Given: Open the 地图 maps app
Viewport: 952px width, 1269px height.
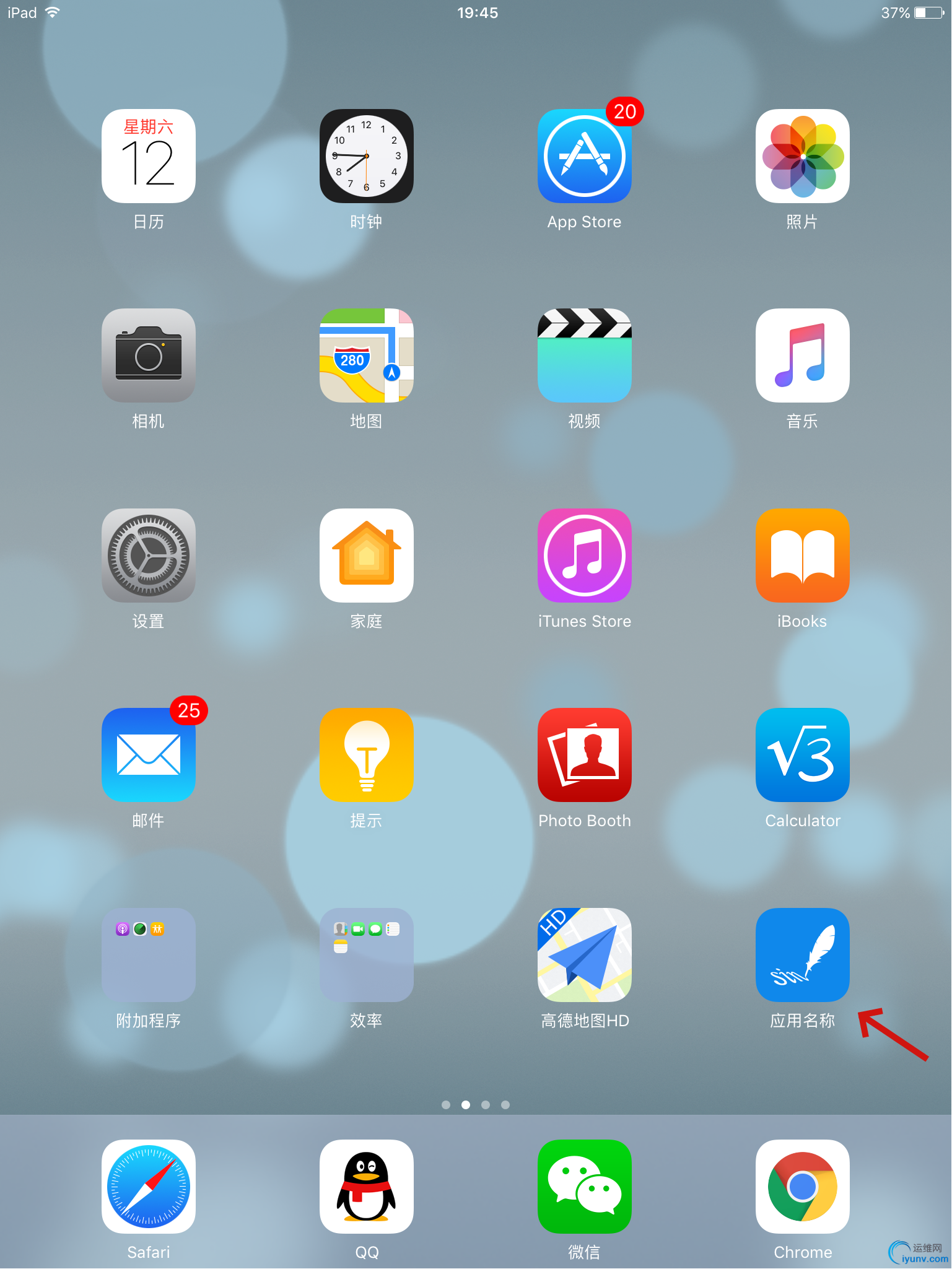Looking at the screenshot, I should tap(367, 355).
